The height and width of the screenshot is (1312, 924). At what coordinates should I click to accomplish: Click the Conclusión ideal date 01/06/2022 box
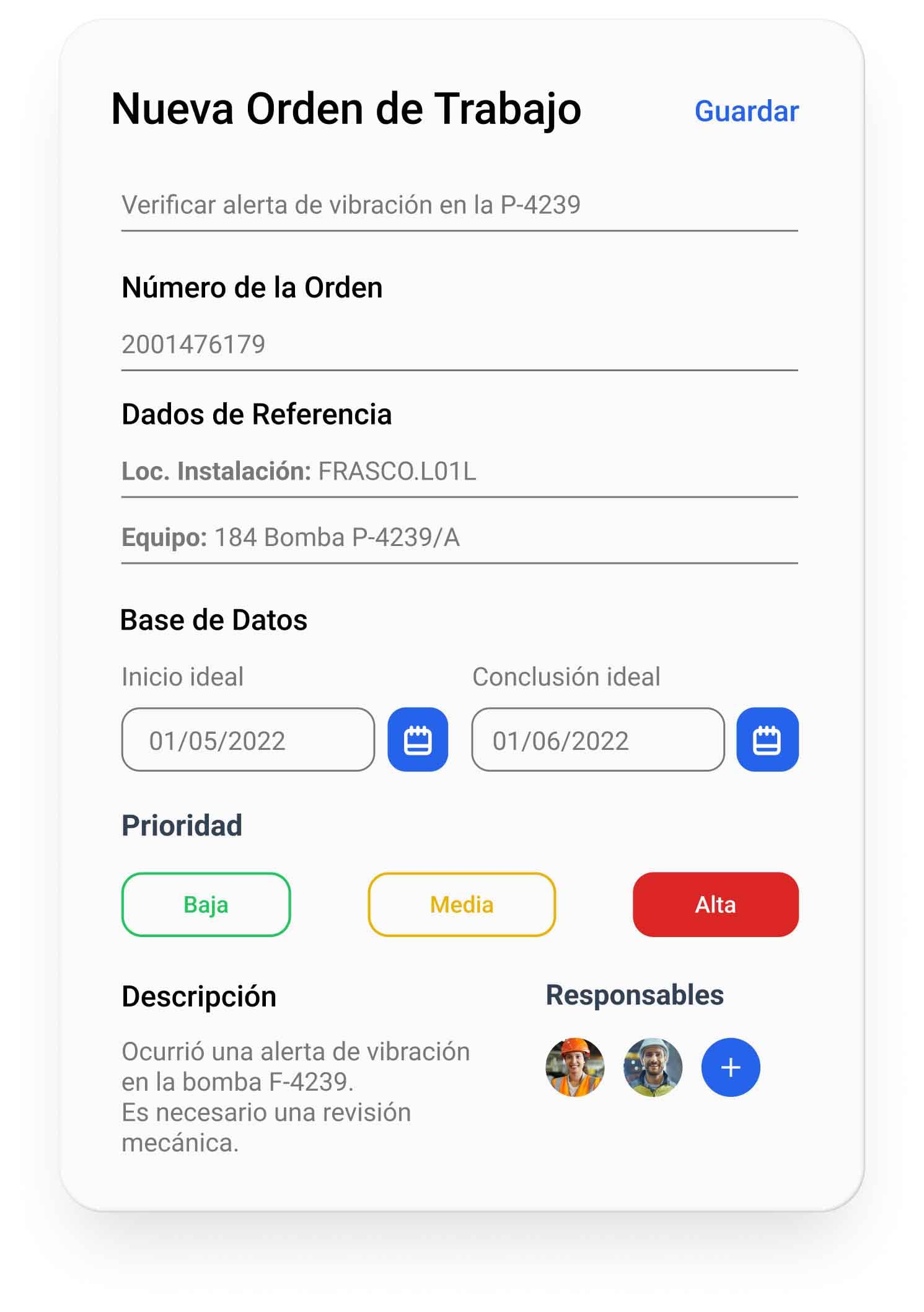click(x=598, y=739)
